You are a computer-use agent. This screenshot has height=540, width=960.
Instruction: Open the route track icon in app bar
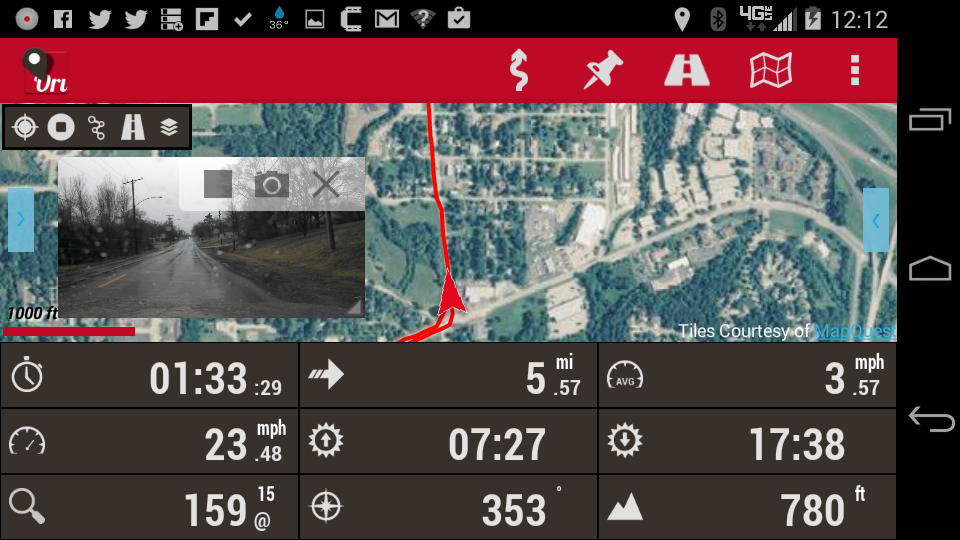point(518,70)
